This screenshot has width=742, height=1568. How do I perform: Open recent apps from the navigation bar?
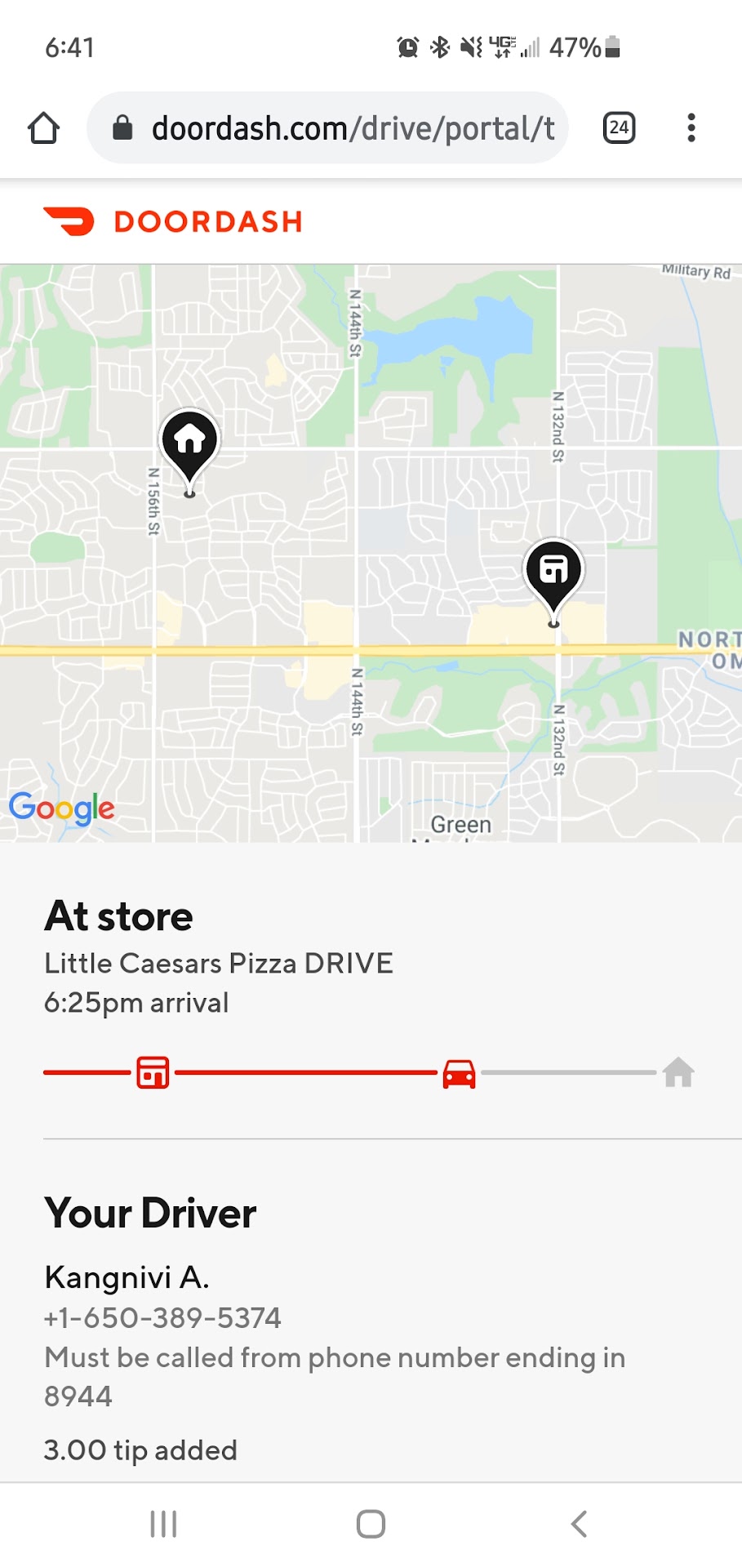(163, 1524)
